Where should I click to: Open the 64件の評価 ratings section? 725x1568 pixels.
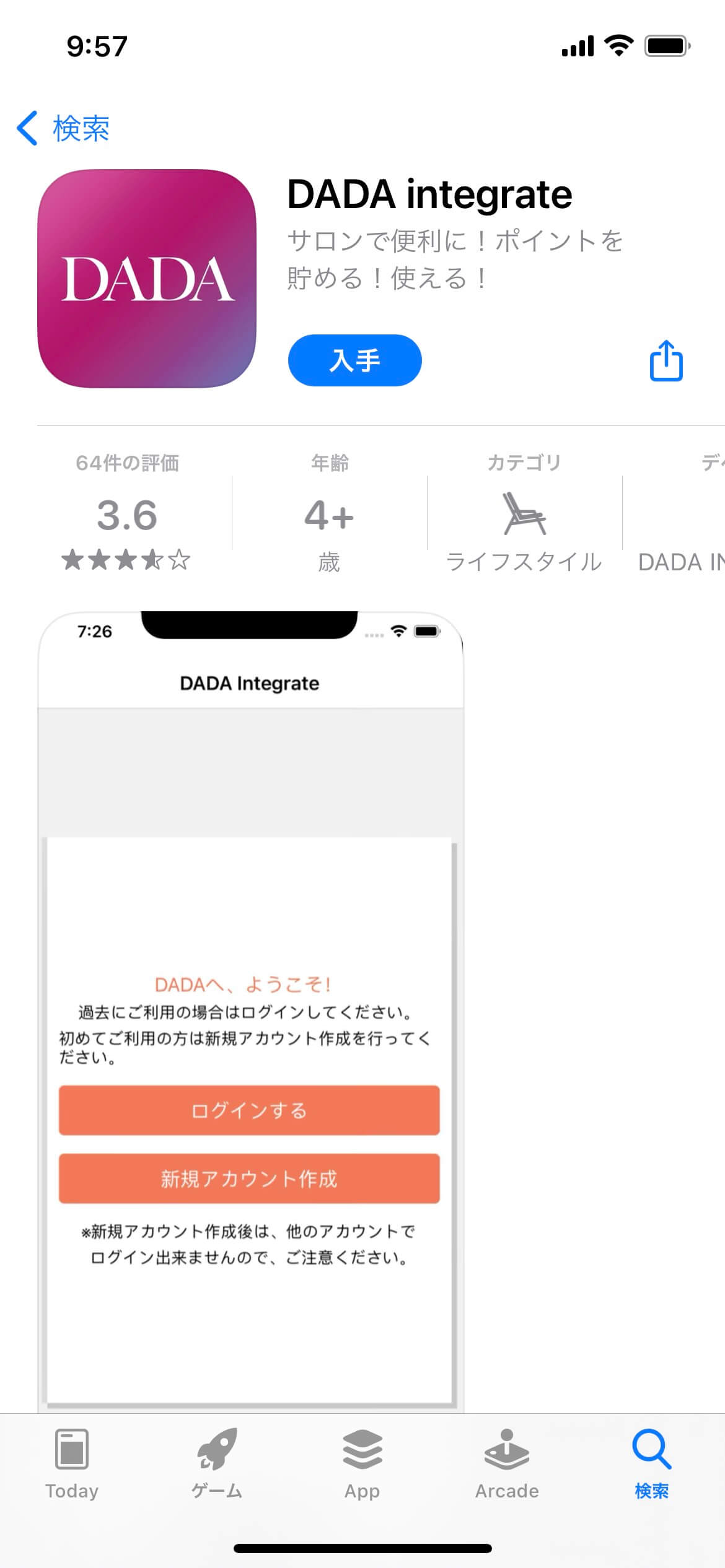[127, 513]
